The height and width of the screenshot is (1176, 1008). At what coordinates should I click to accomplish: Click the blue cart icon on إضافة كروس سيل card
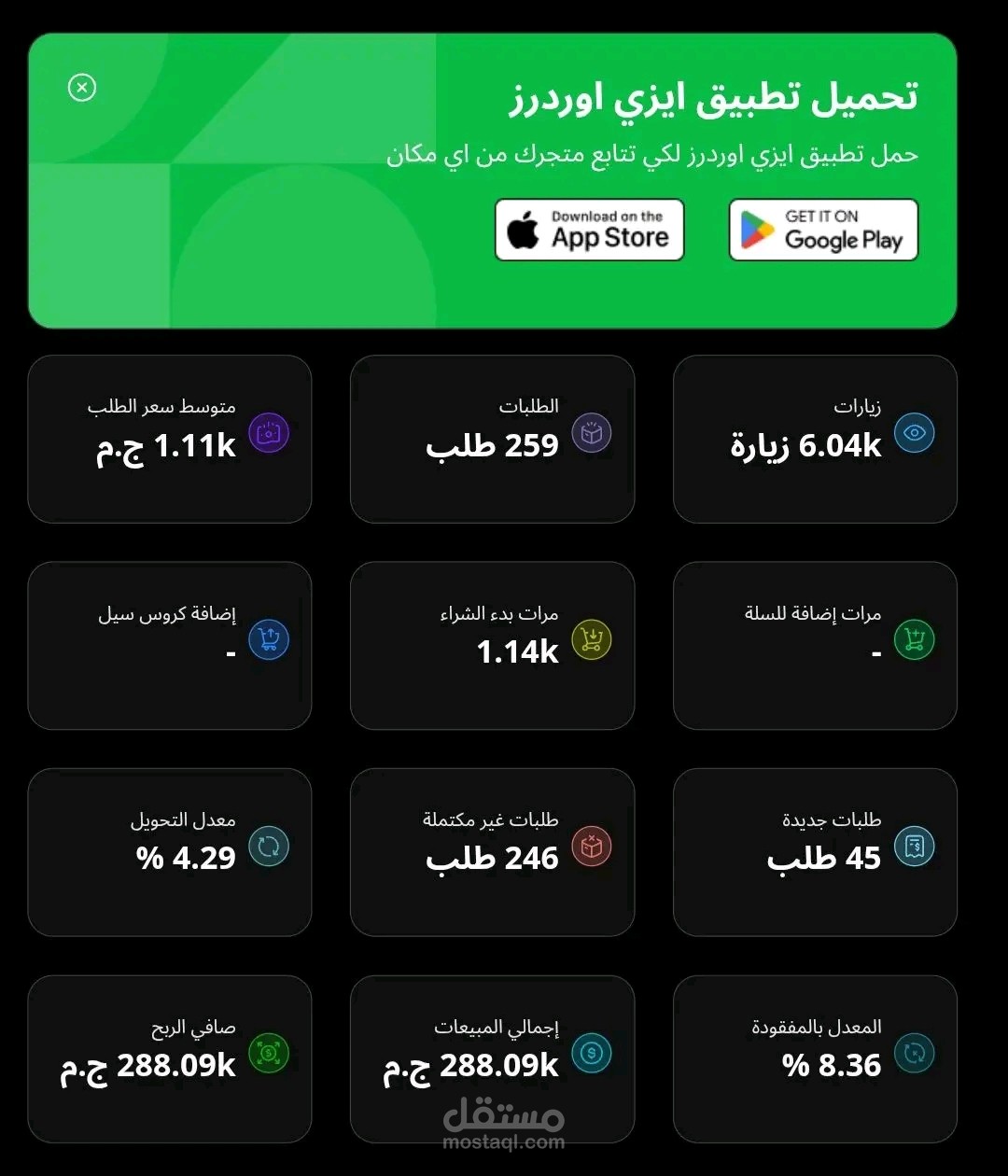(269, 640)
